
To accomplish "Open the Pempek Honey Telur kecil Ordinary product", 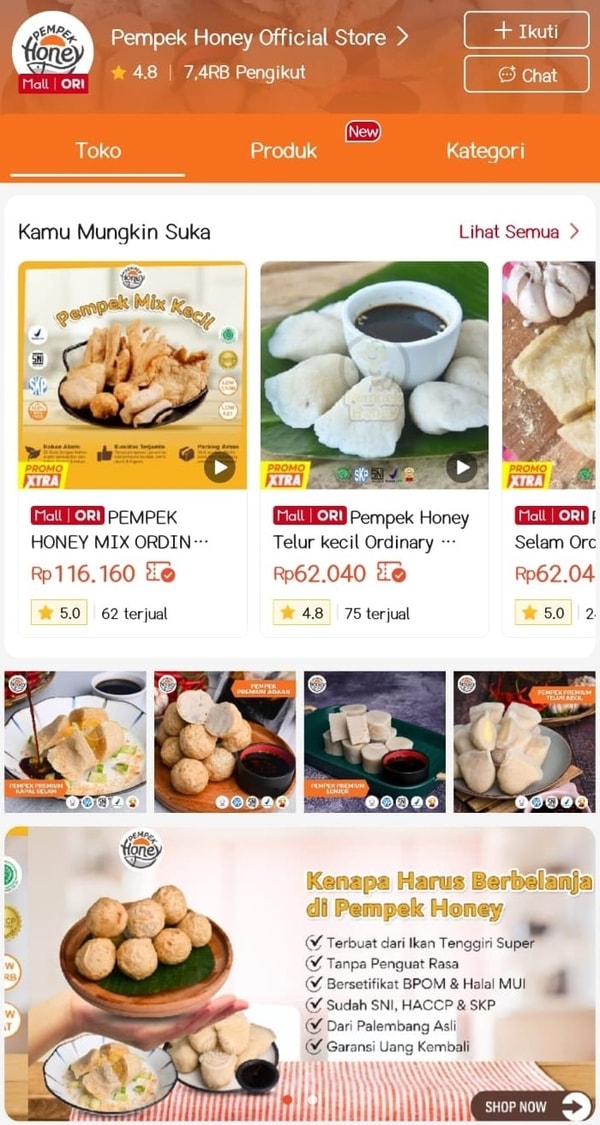I will pyautogui.click(x=374, y=530).
